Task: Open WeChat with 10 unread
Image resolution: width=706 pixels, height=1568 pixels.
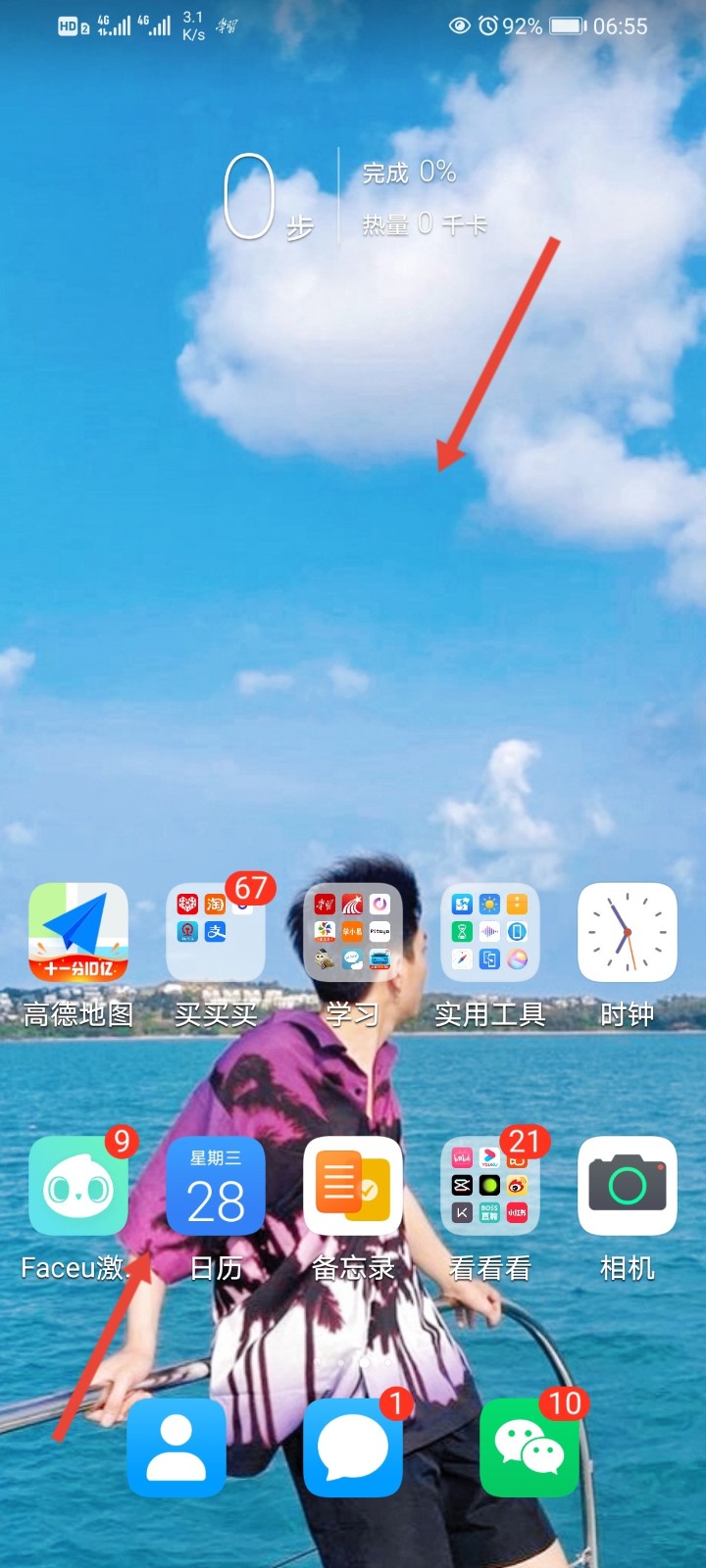Action: click(529, 1447)
